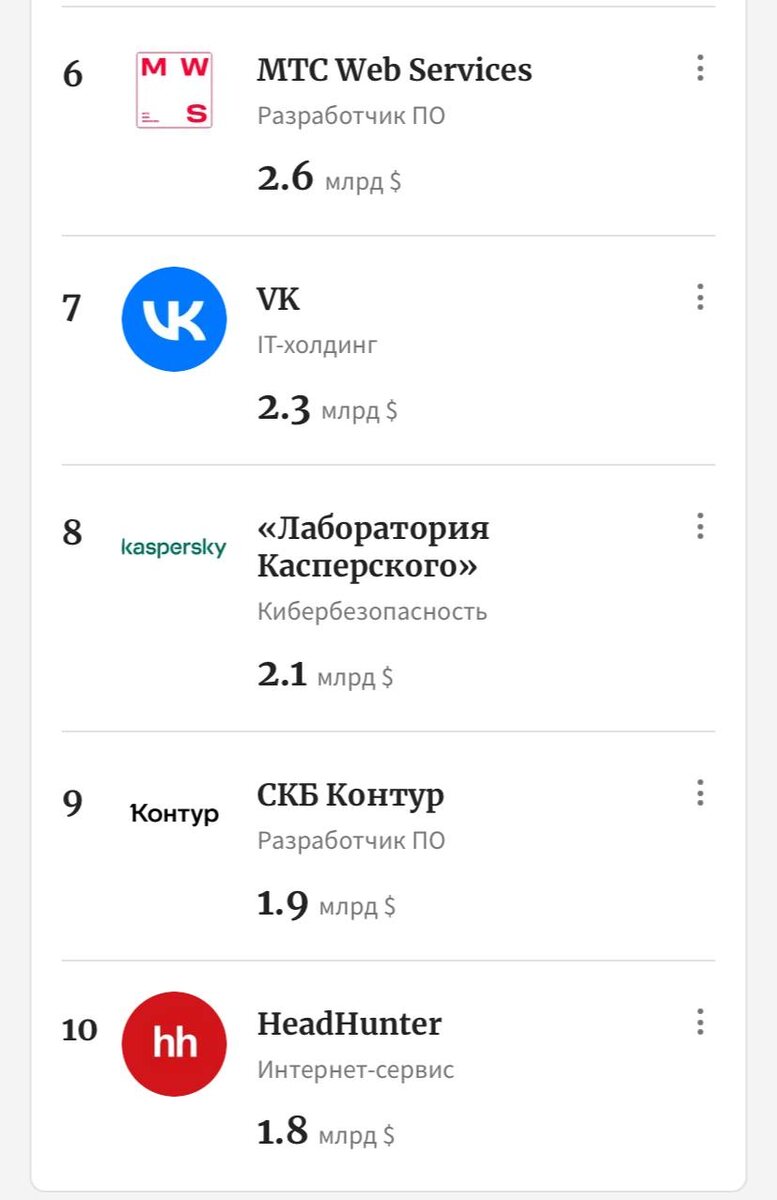The height and width of the screenshot is (1200, 777).
Task: Open the three-dot menu for MTS Web Services
Action: [700, 68]
